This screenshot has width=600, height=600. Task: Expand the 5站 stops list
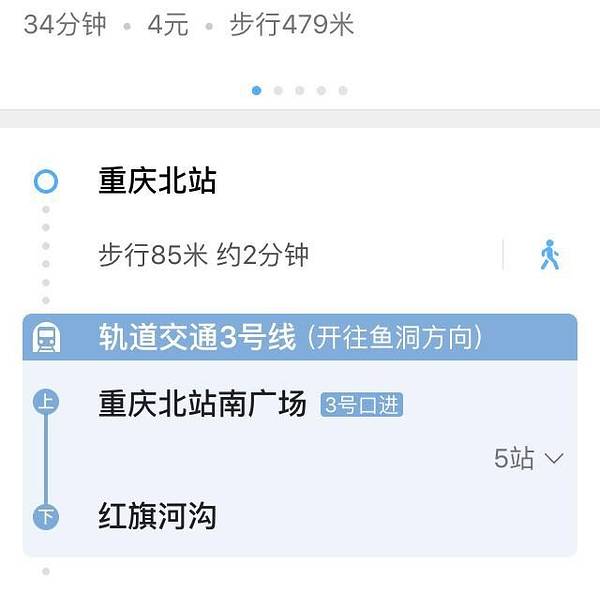point(529,459)
